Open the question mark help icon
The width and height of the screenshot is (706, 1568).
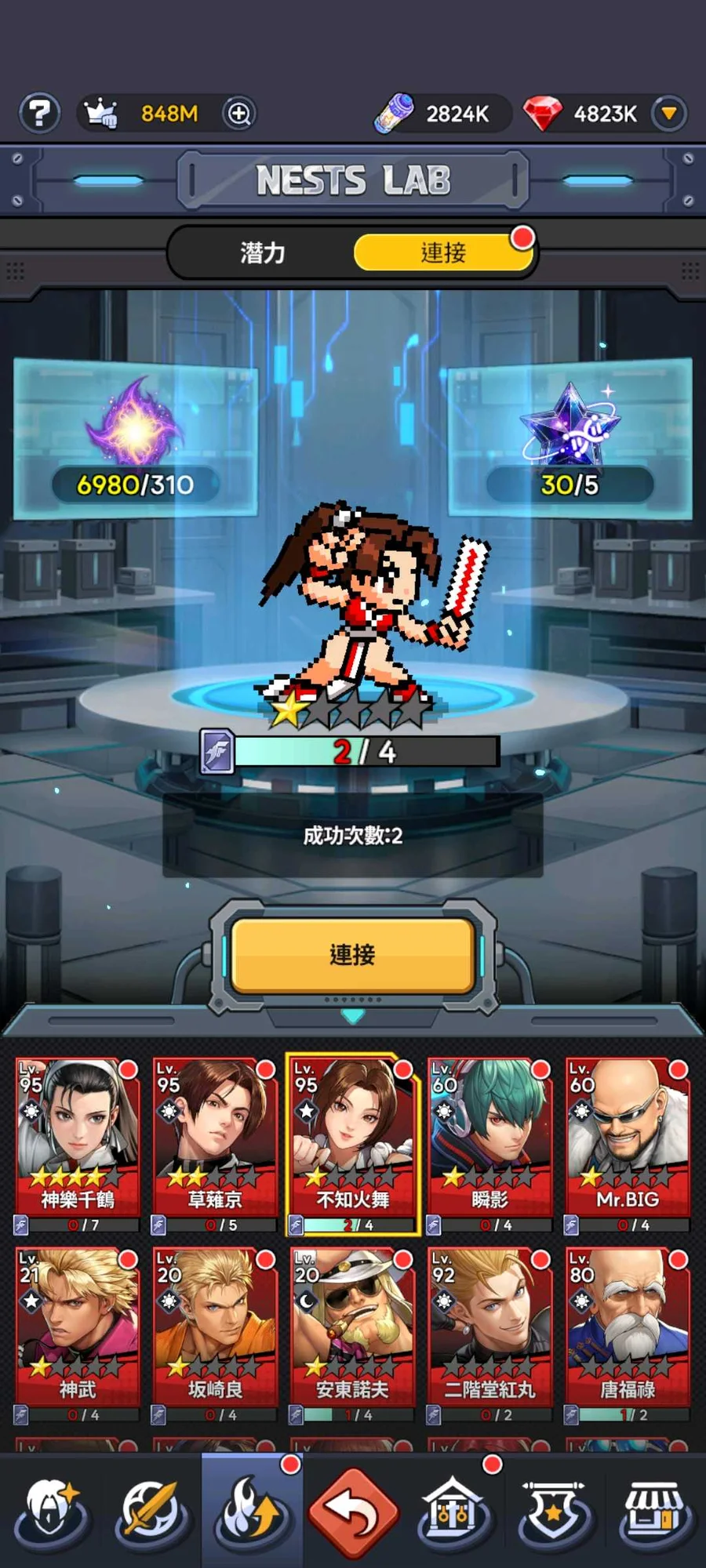click(x=40, y=114)
